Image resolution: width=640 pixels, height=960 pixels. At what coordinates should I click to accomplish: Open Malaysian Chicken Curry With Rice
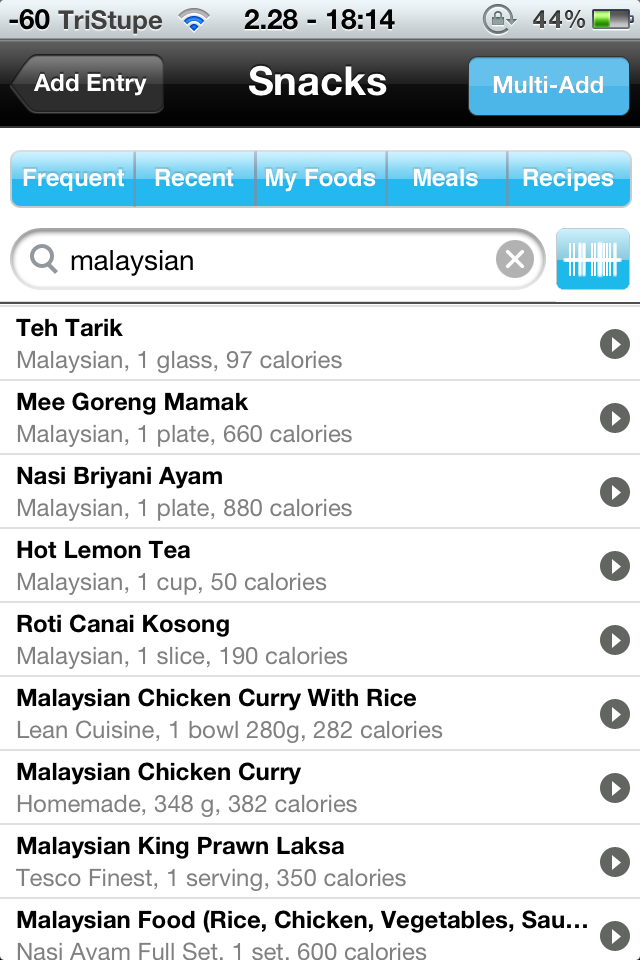pos(290,714)
